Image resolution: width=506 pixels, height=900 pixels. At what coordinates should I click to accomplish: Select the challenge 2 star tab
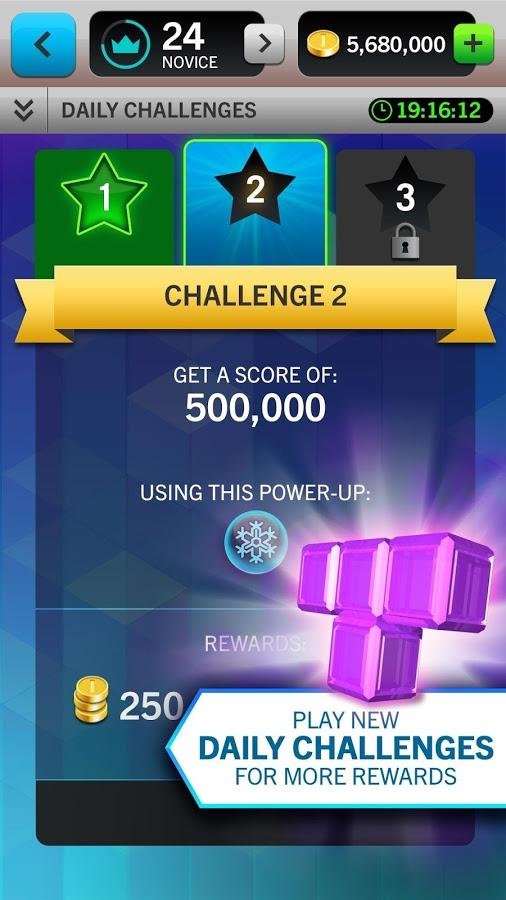pos(255,203)
